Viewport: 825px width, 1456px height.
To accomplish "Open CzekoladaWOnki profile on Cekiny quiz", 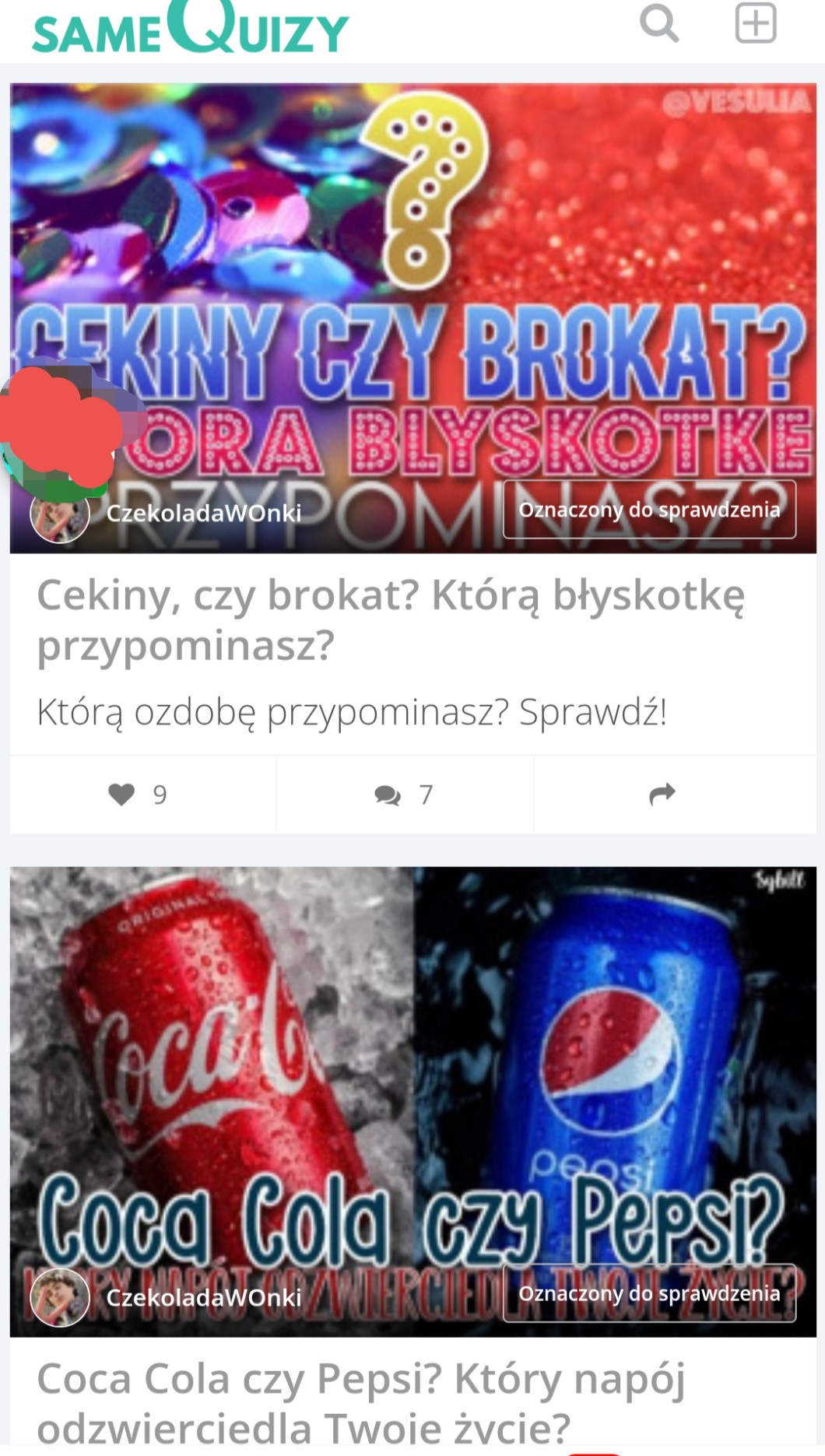I will coord(203,514).
